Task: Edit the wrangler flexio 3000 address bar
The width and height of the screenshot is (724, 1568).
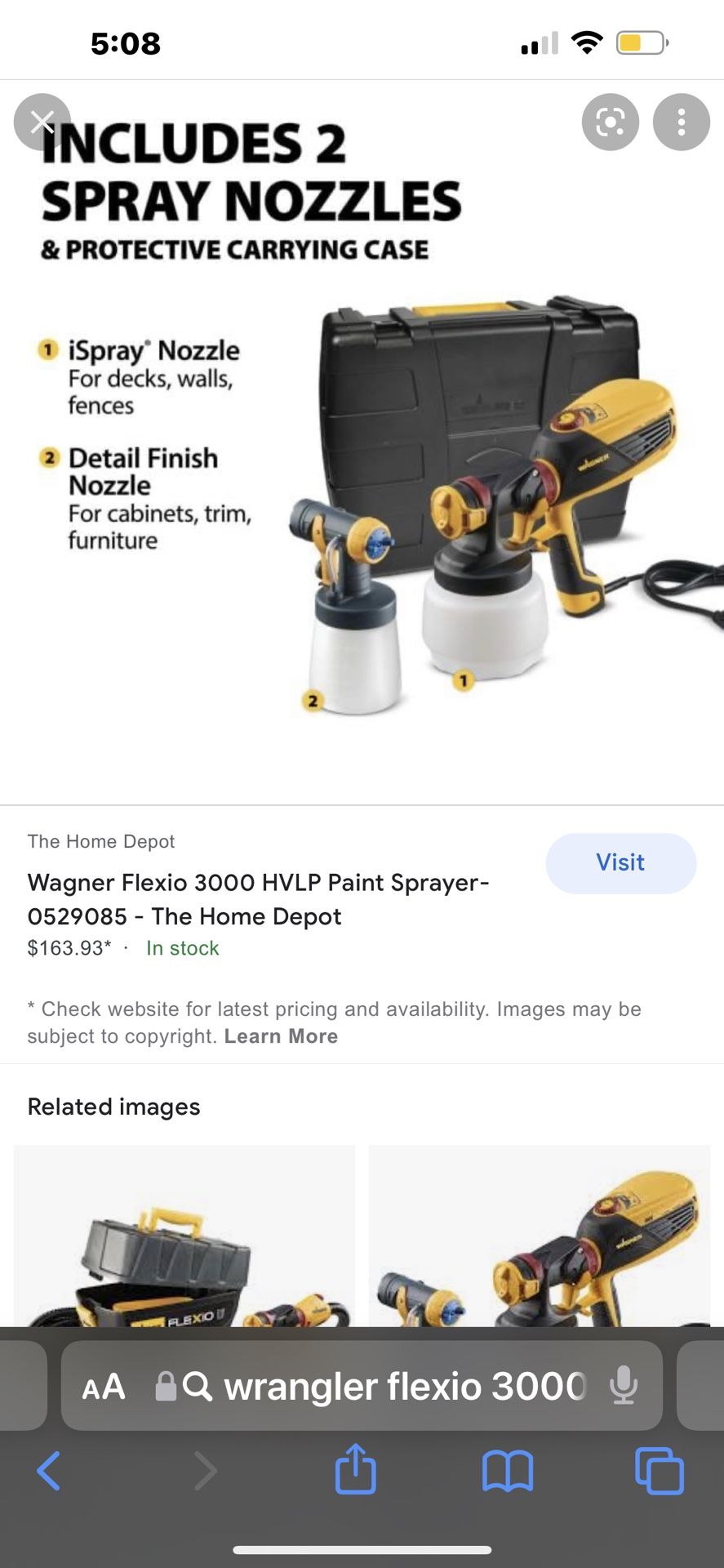Action: coord(404,1386)
